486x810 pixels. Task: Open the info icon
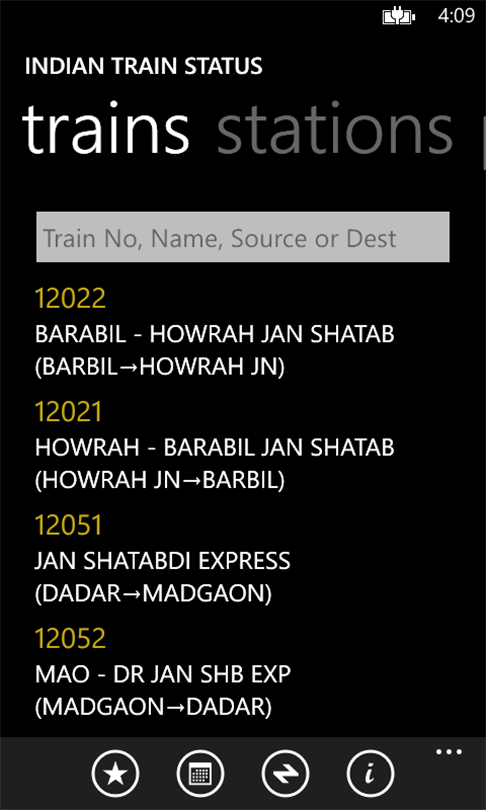coord(370,774)
